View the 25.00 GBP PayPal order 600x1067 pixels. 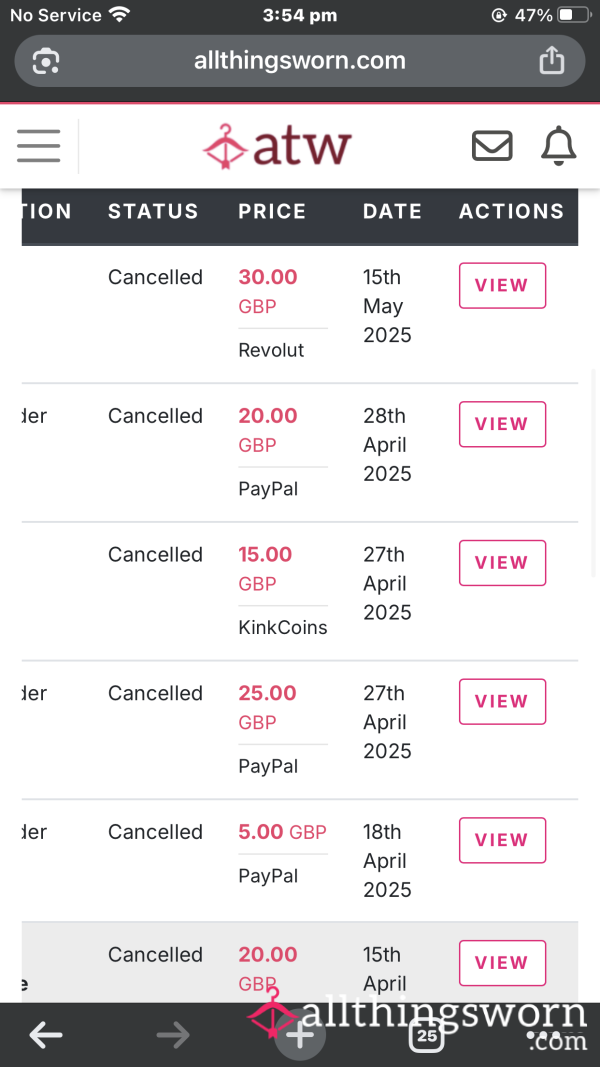point(502,702)
